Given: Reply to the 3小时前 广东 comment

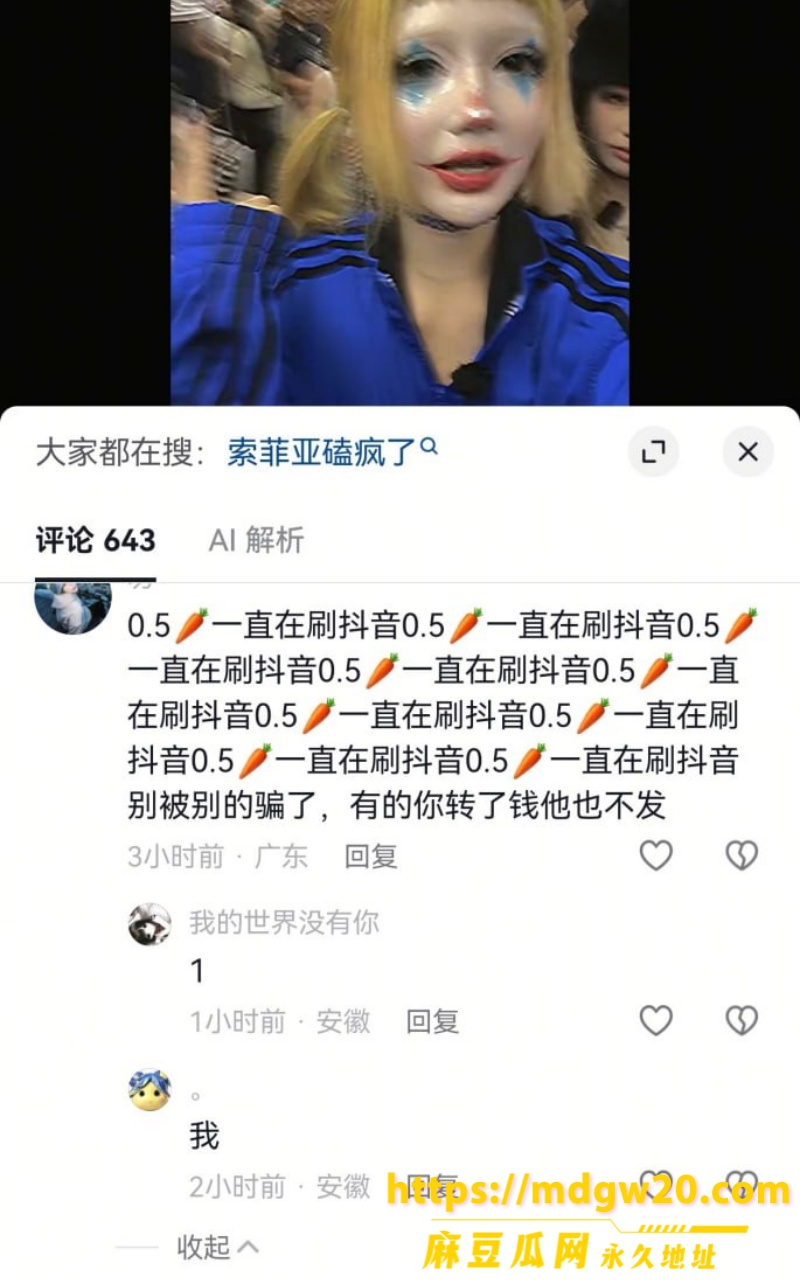Looking at the screenshot, I should pyautogui.click(x=371, y=856).
